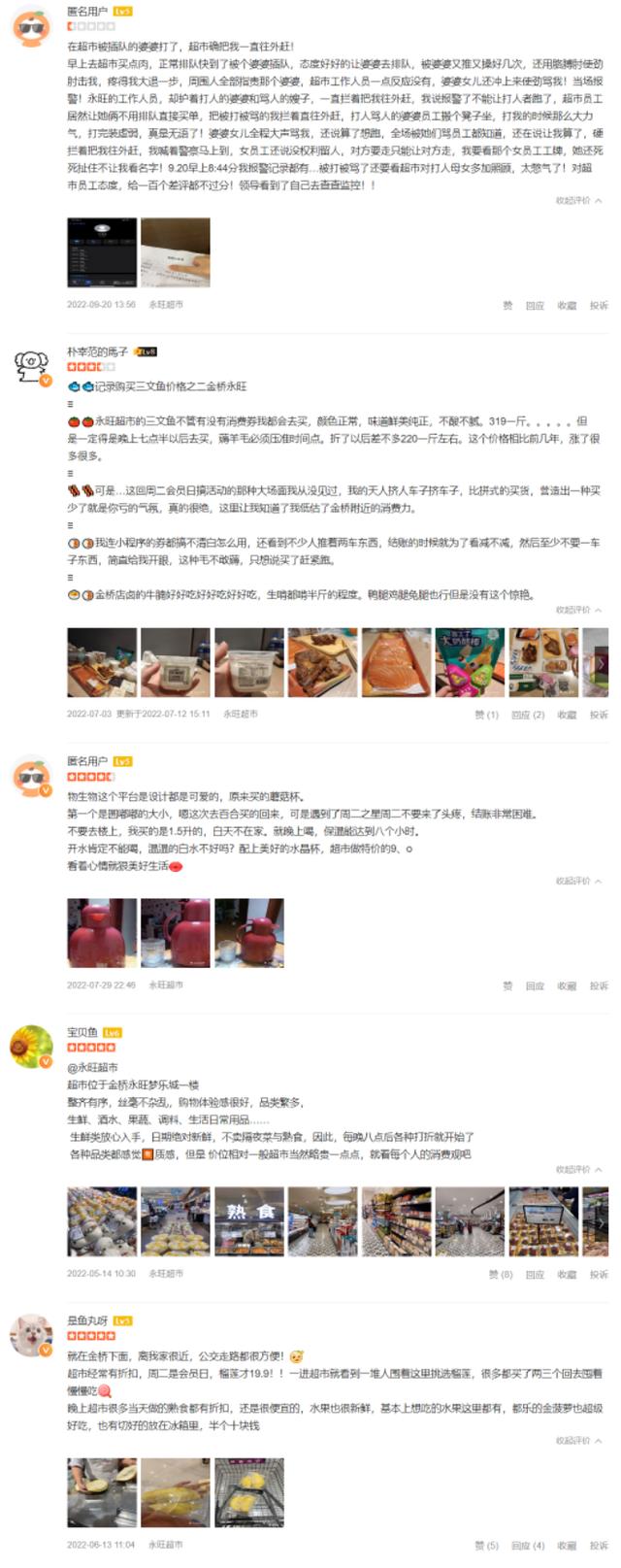621x1568 pixels.
Task: Open replies on 朴宰范的焉子's review
Action: [527, 715]
